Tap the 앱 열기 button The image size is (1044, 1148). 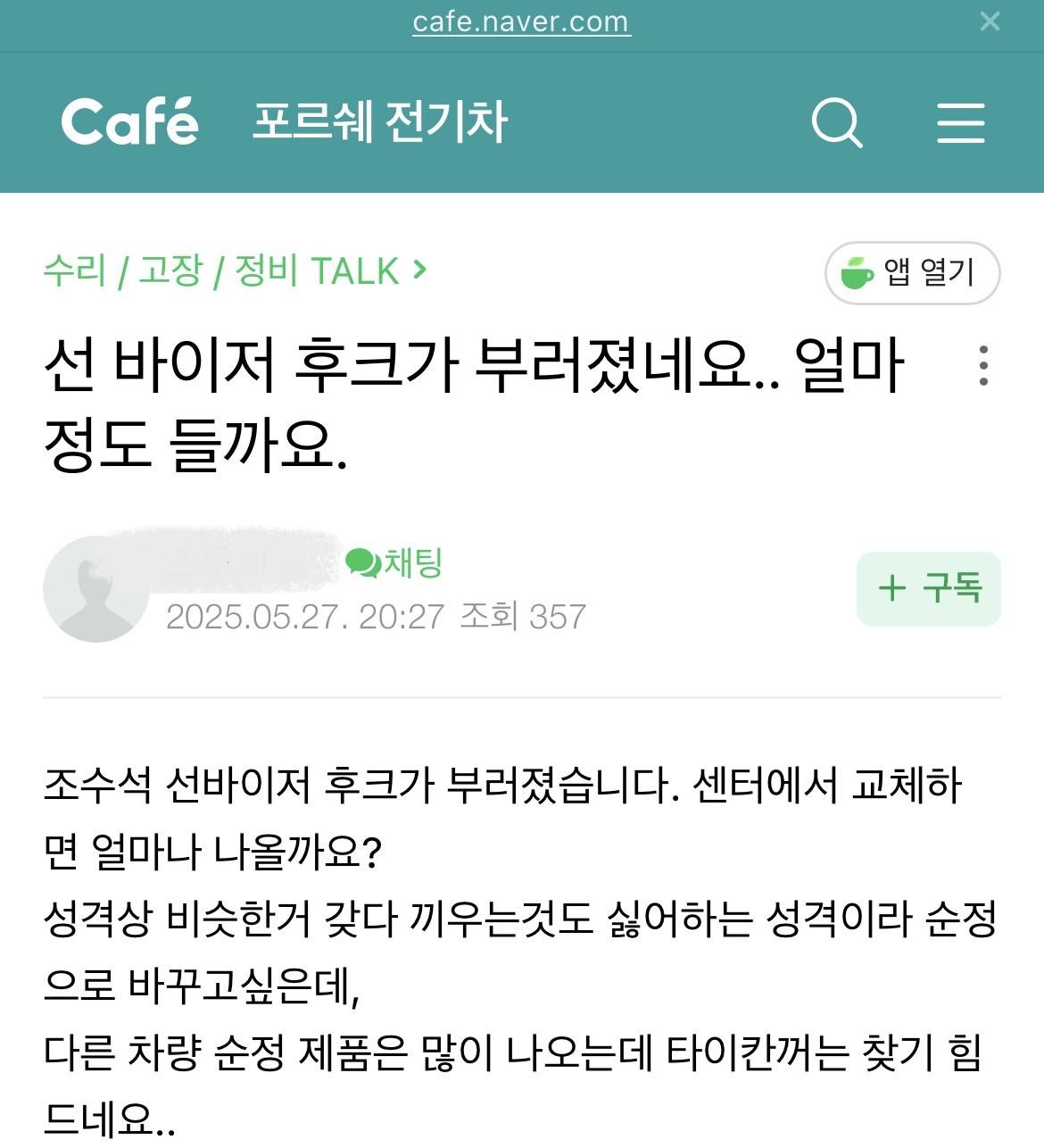(x=912, y=272)
